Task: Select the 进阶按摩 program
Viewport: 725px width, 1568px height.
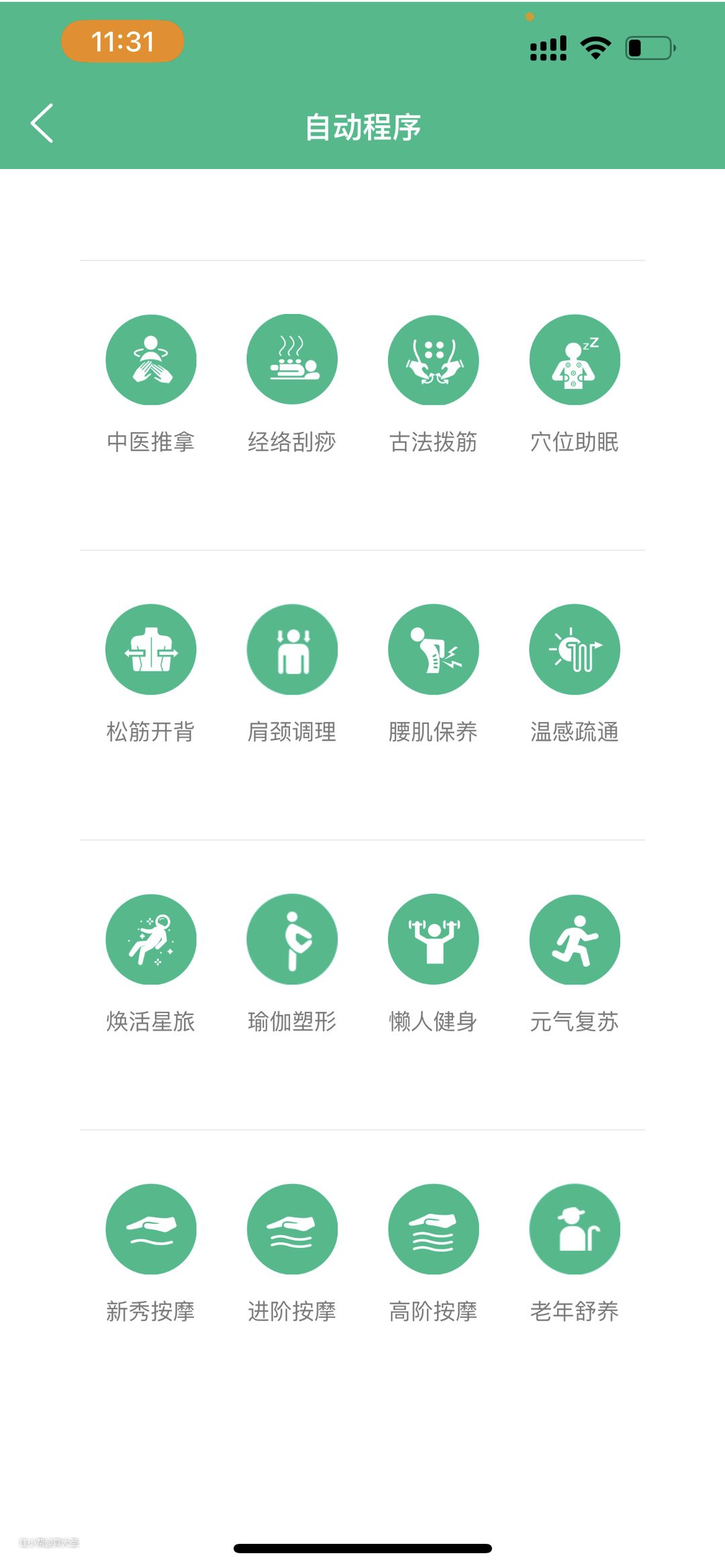Action: coord(292,1229)
